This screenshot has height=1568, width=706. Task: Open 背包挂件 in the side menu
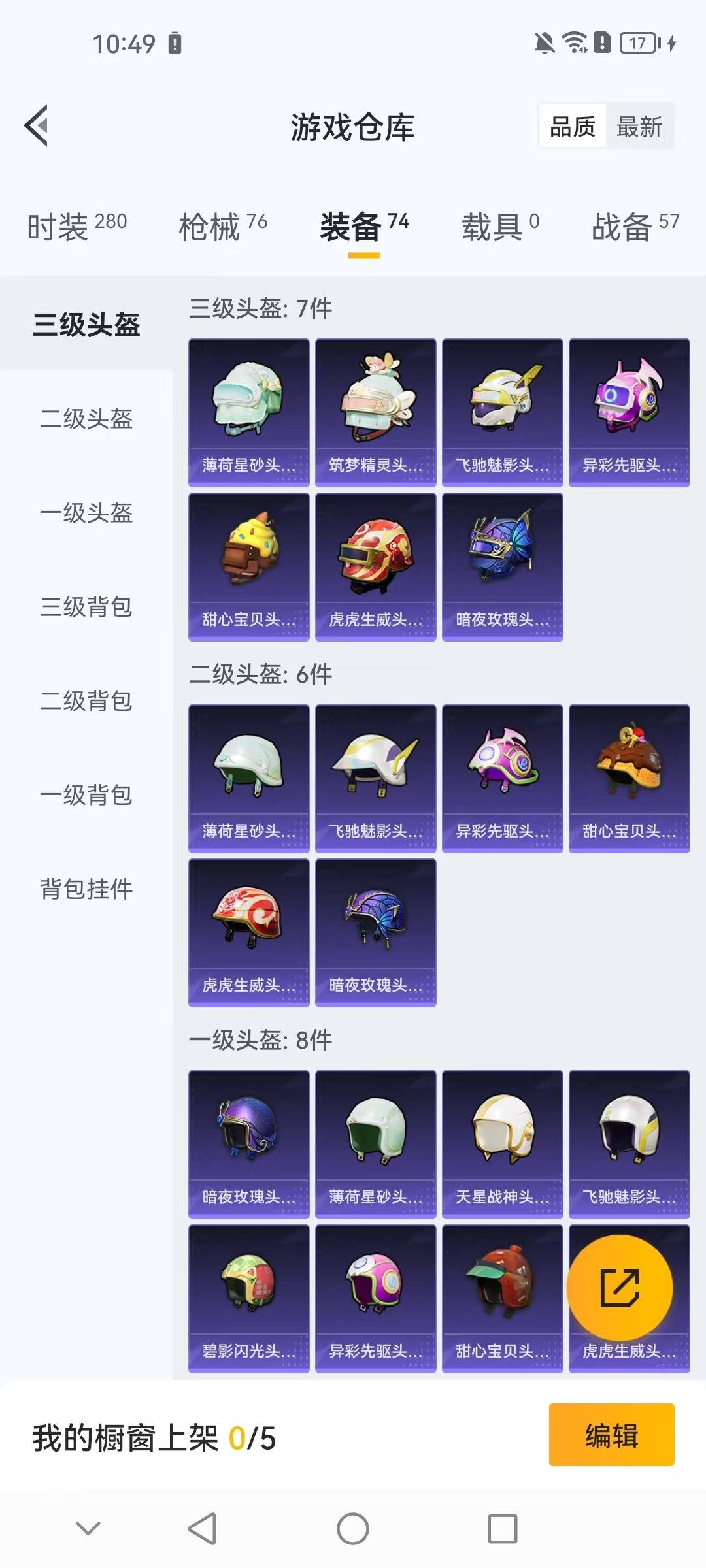[x=86, y=889]
